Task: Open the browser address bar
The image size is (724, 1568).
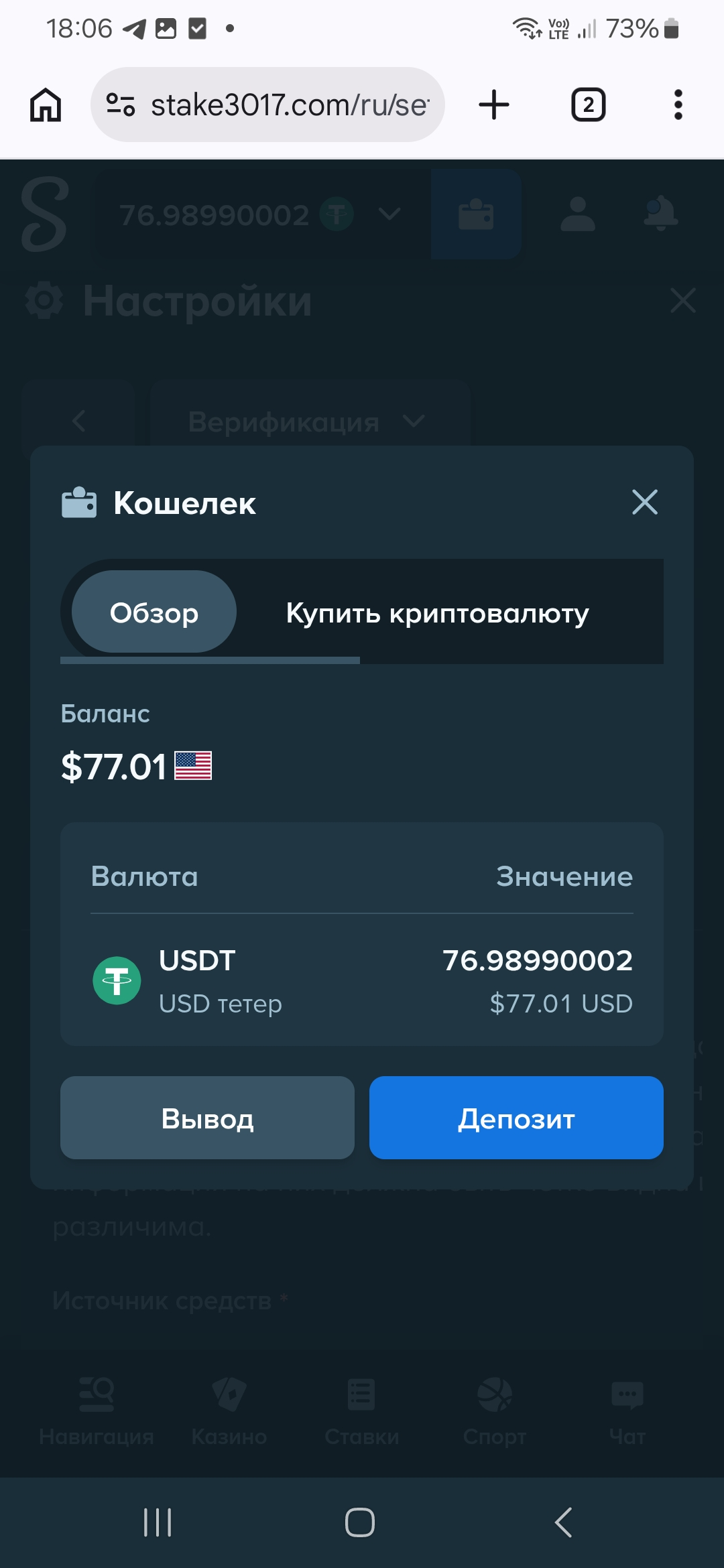Action: [288, 105]
